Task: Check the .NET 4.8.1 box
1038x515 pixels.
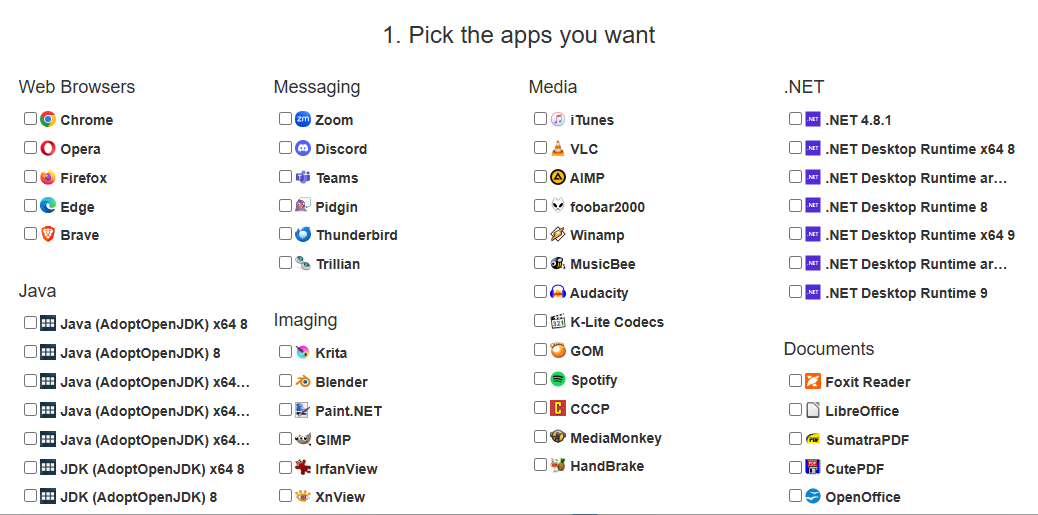Action: click(795, 119)
